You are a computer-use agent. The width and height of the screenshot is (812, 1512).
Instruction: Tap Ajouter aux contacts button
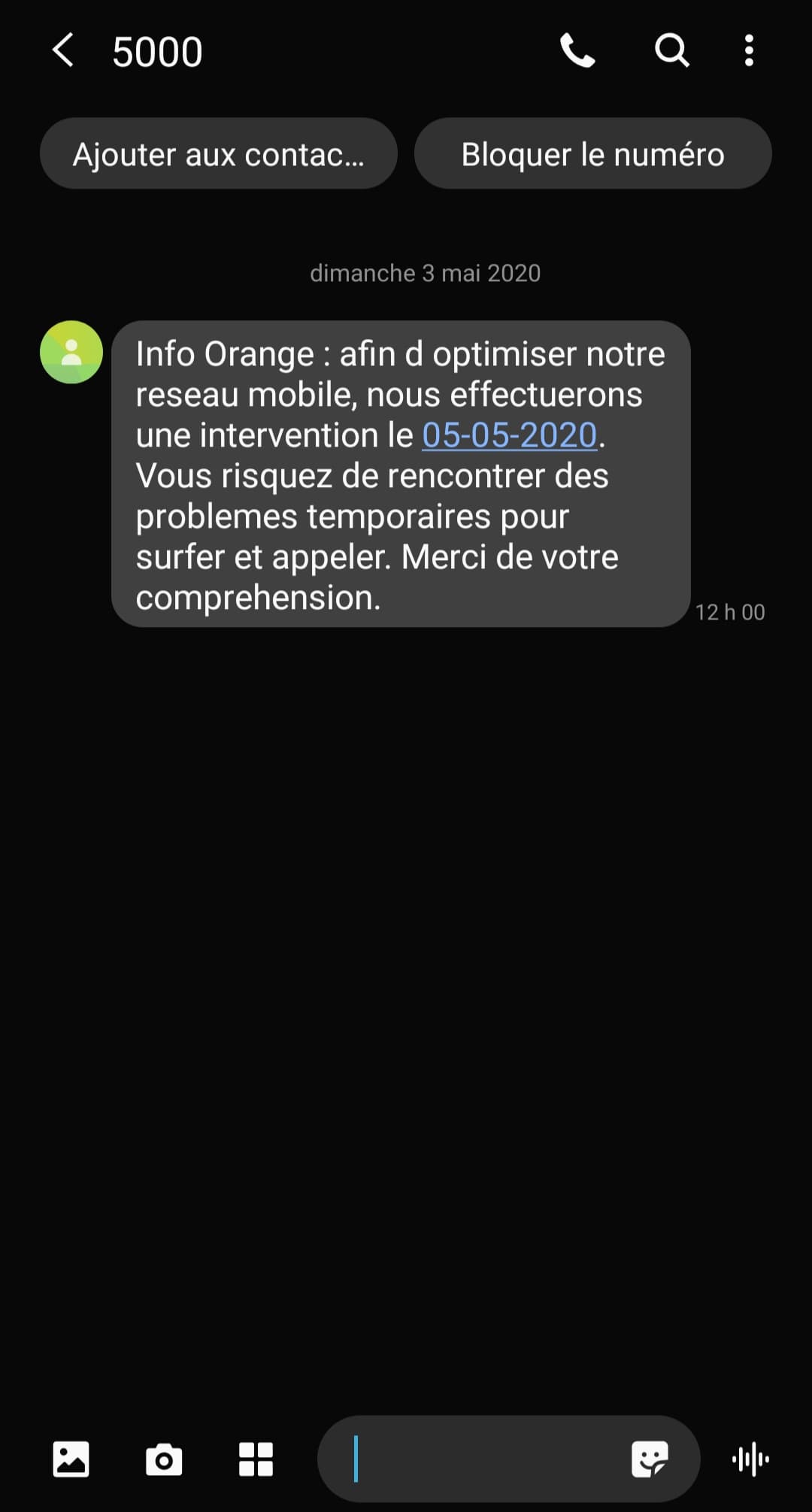(x=218, y=153)
